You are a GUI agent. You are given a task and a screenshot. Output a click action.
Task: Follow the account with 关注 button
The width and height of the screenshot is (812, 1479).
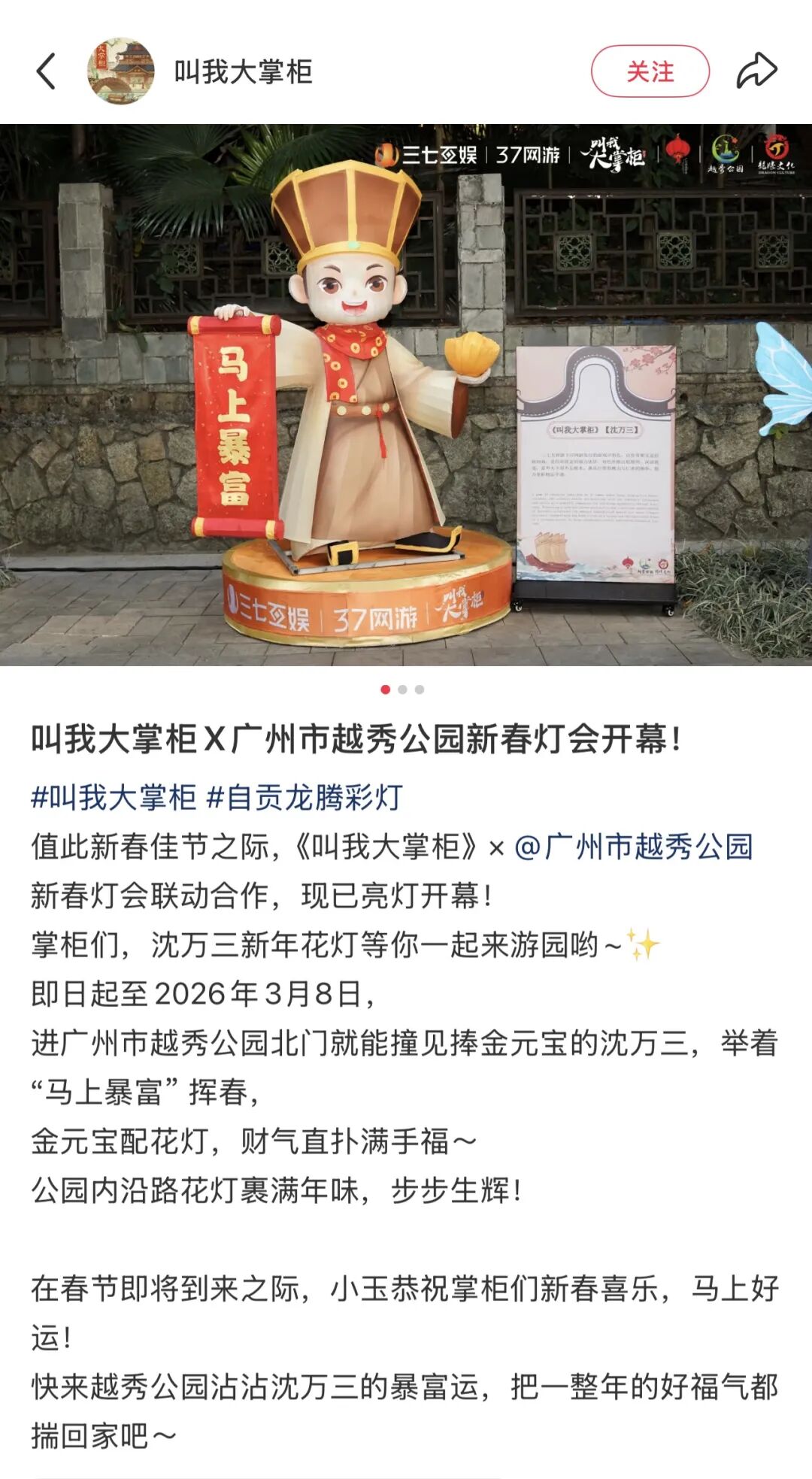[x=650, y=72]
